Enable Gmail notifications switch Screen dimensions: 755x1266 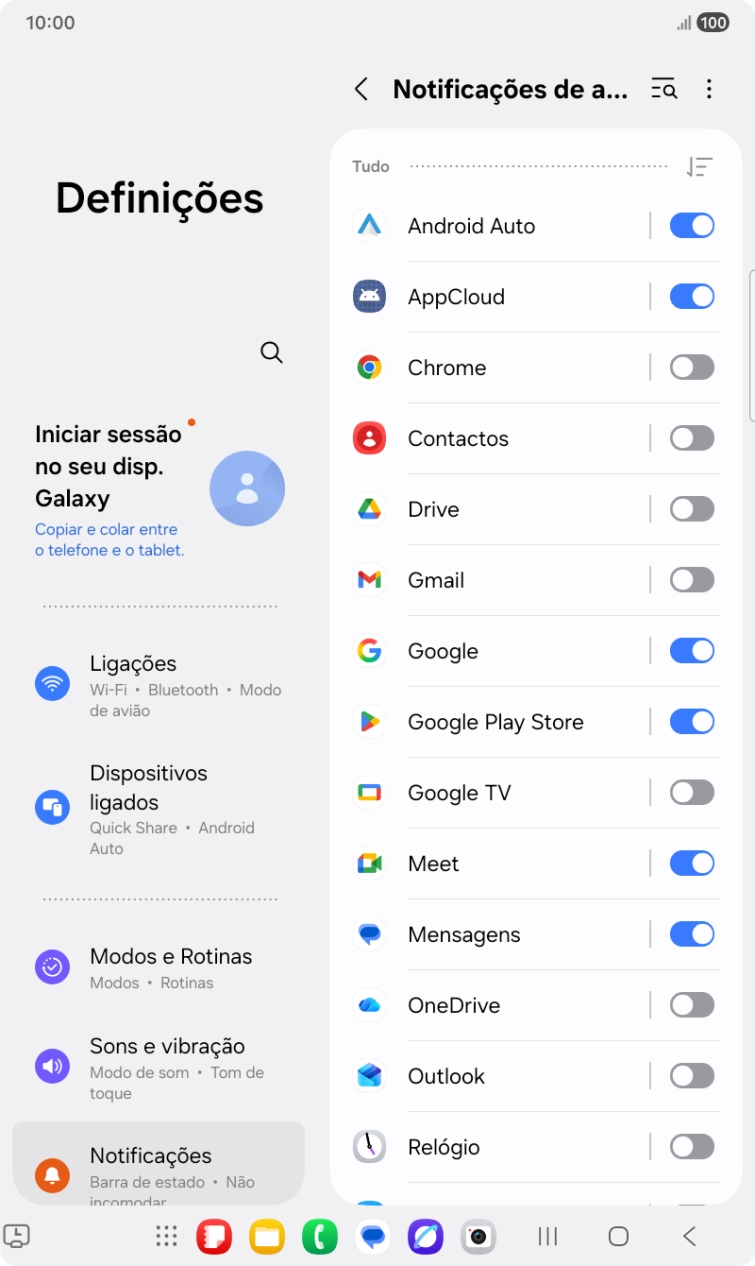pos(692,580)
